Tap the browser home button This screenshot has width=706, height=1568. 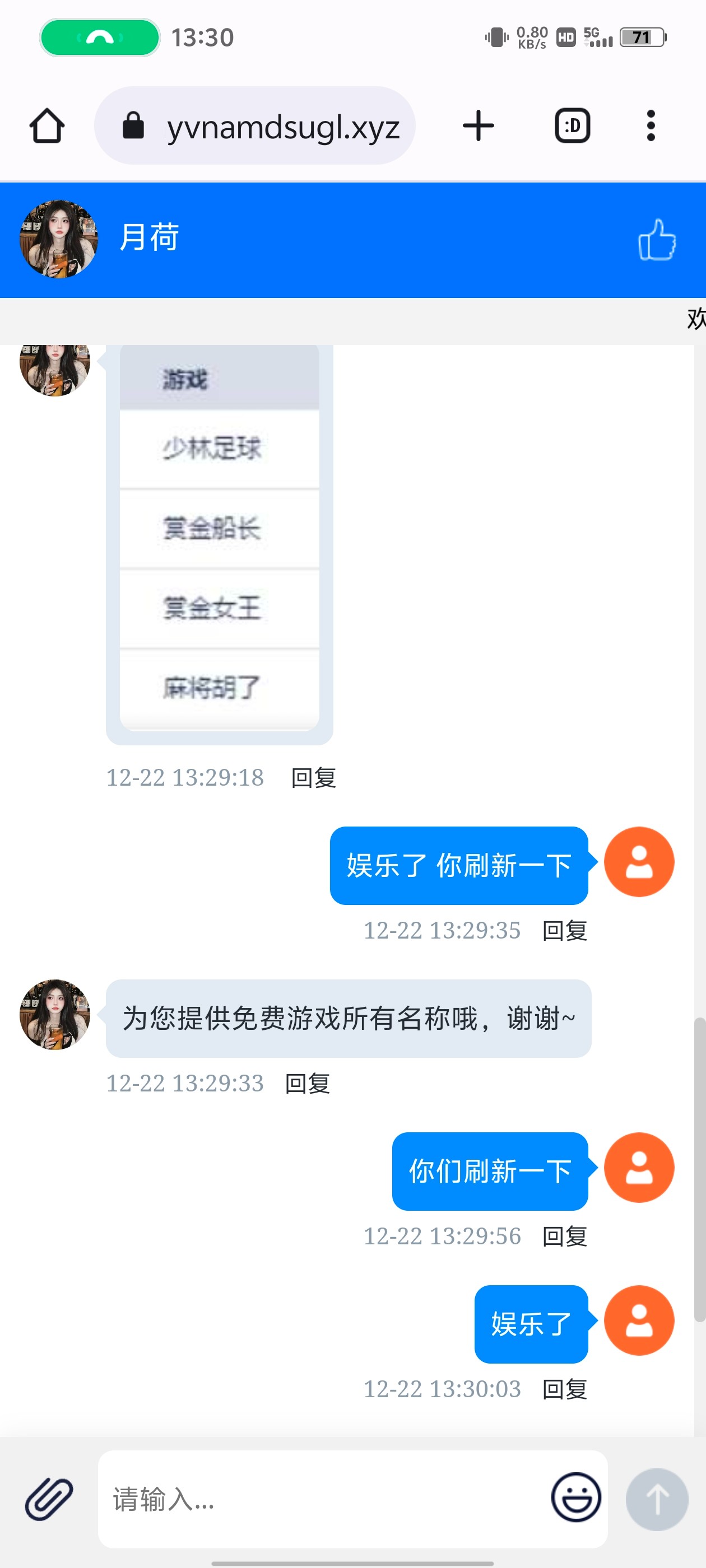47,126
